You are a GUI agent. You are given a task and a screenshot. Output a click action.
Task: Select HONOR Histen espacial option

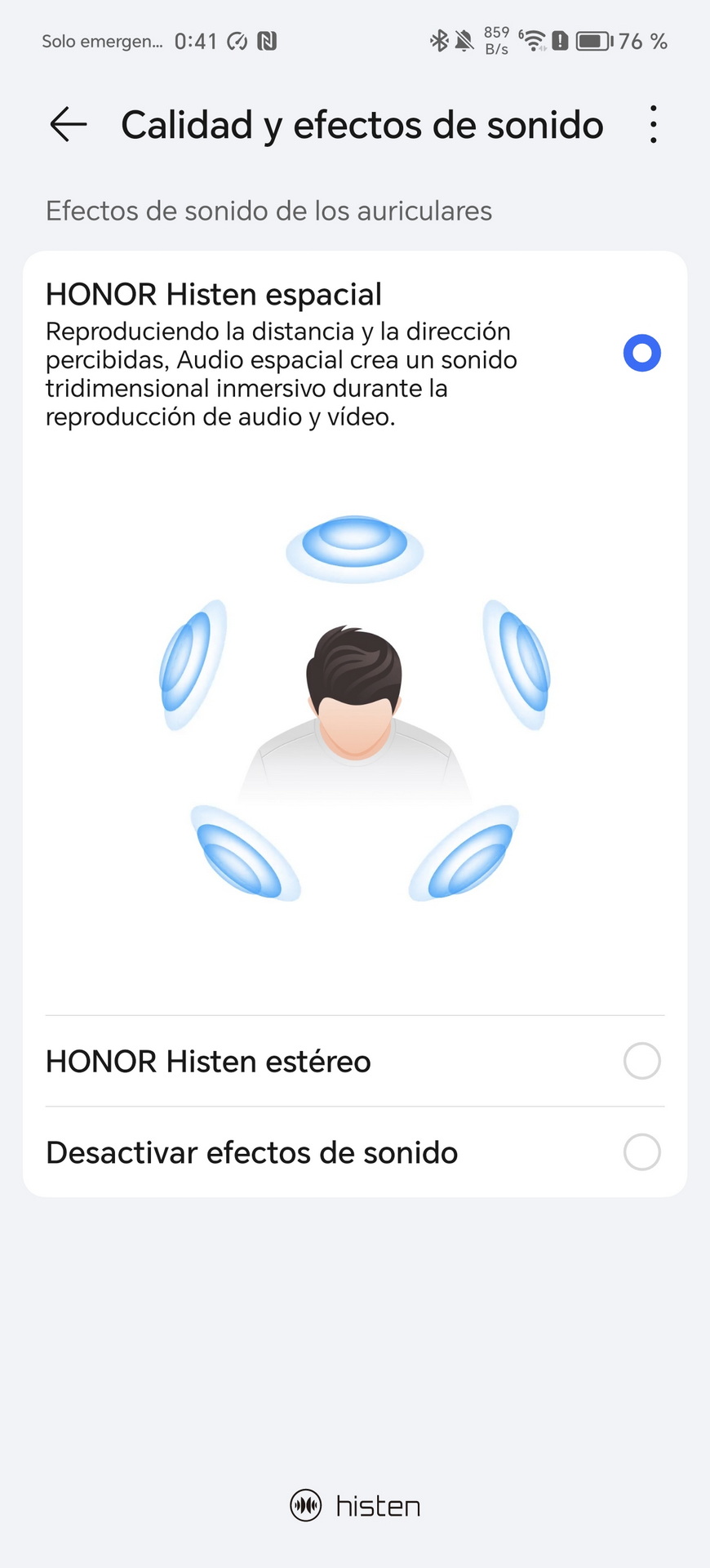click(x=355, y=354)
